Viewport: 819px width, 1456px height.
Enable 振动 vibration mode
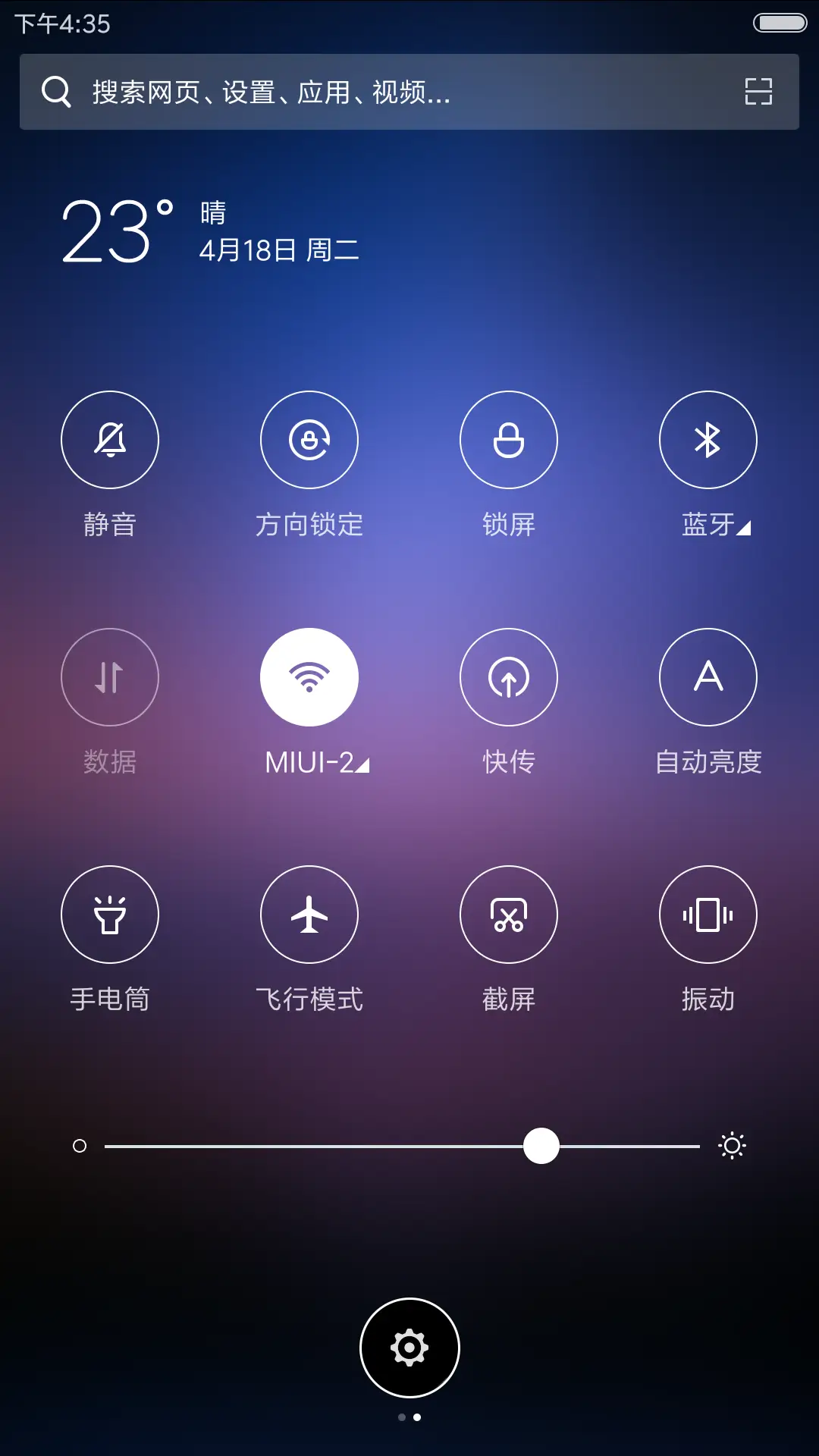[x=708, y=915]
